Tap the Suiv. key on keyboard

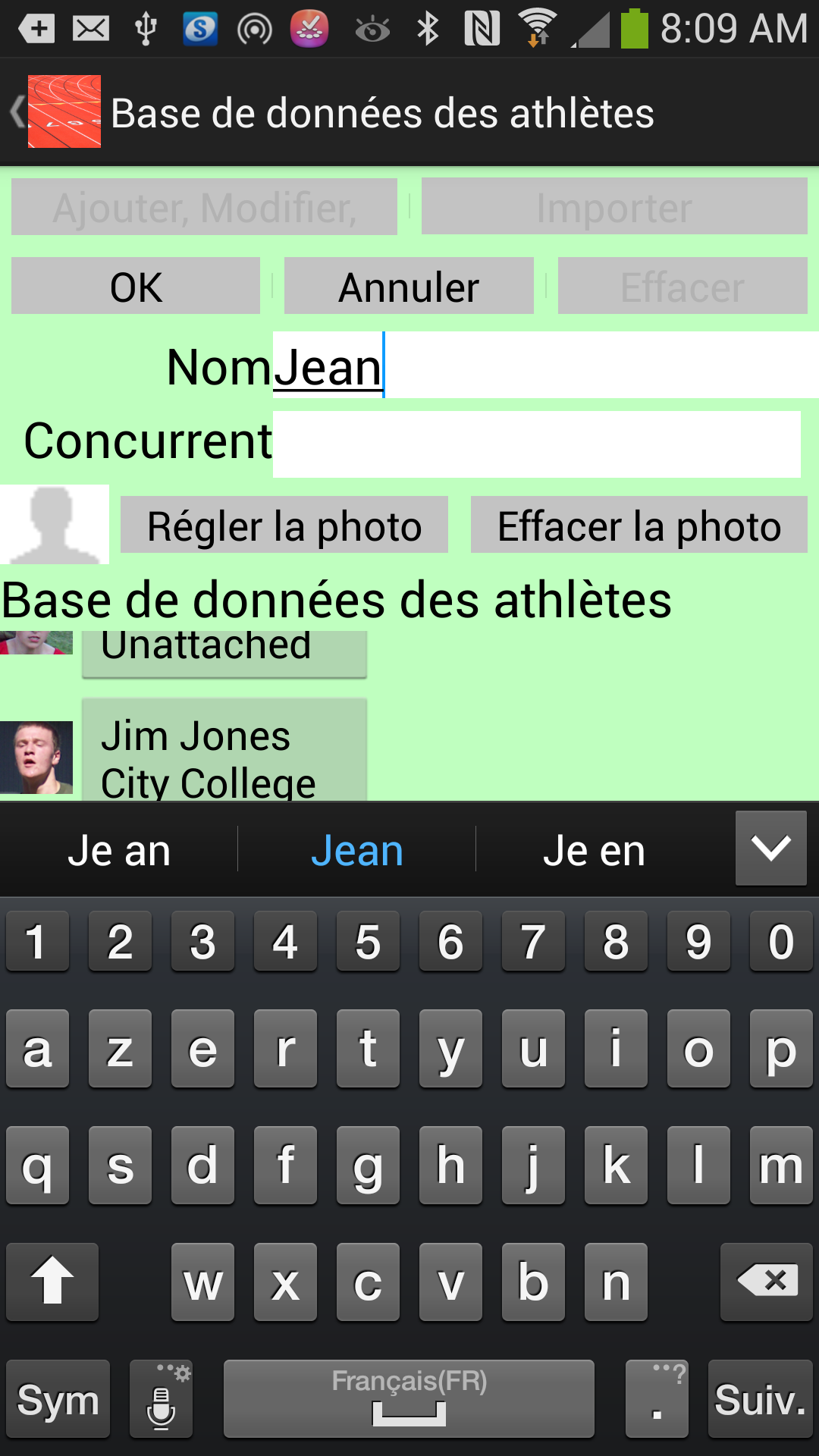760,1399
